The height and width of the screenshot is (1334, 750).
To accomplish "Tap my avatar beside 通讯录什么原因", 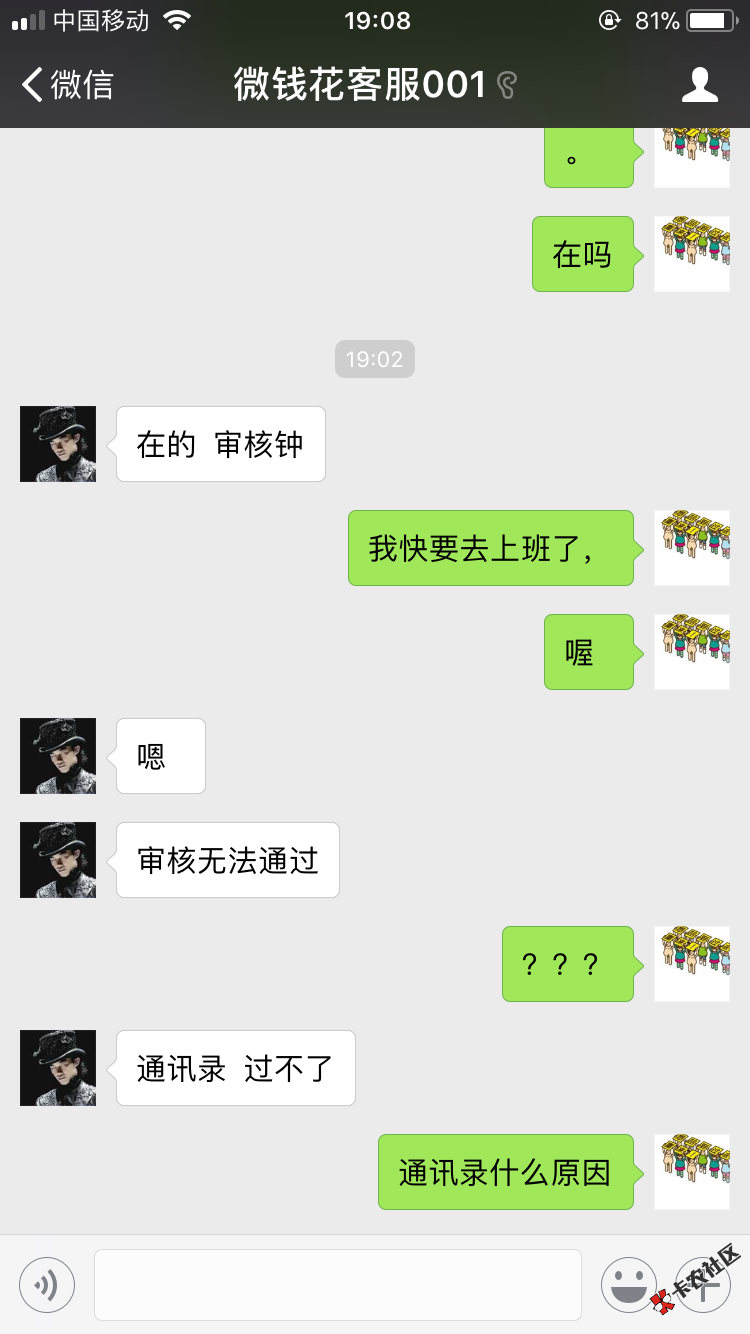I will pos(692,1172).
